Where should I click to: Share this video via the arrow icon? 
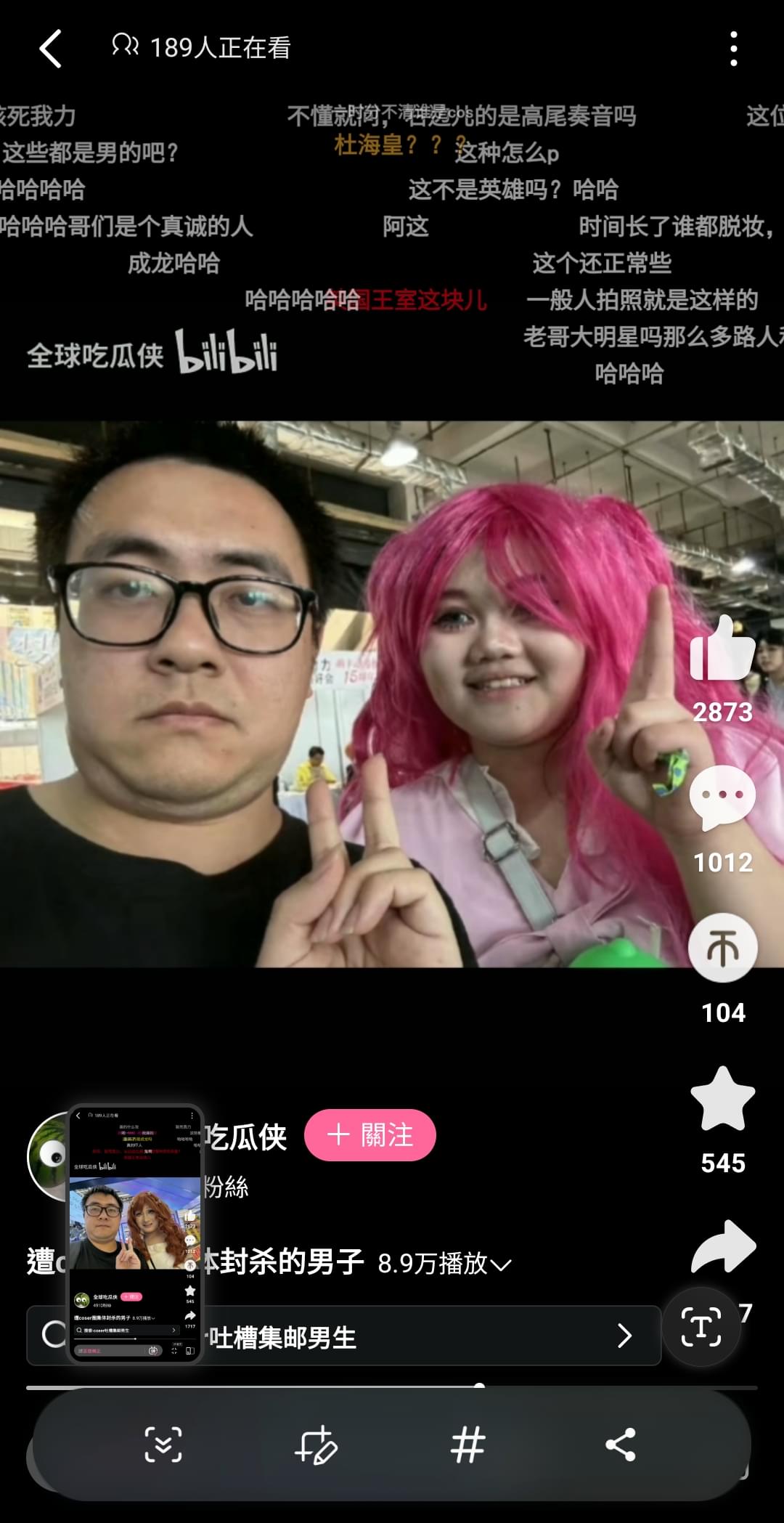point(723,1246)
